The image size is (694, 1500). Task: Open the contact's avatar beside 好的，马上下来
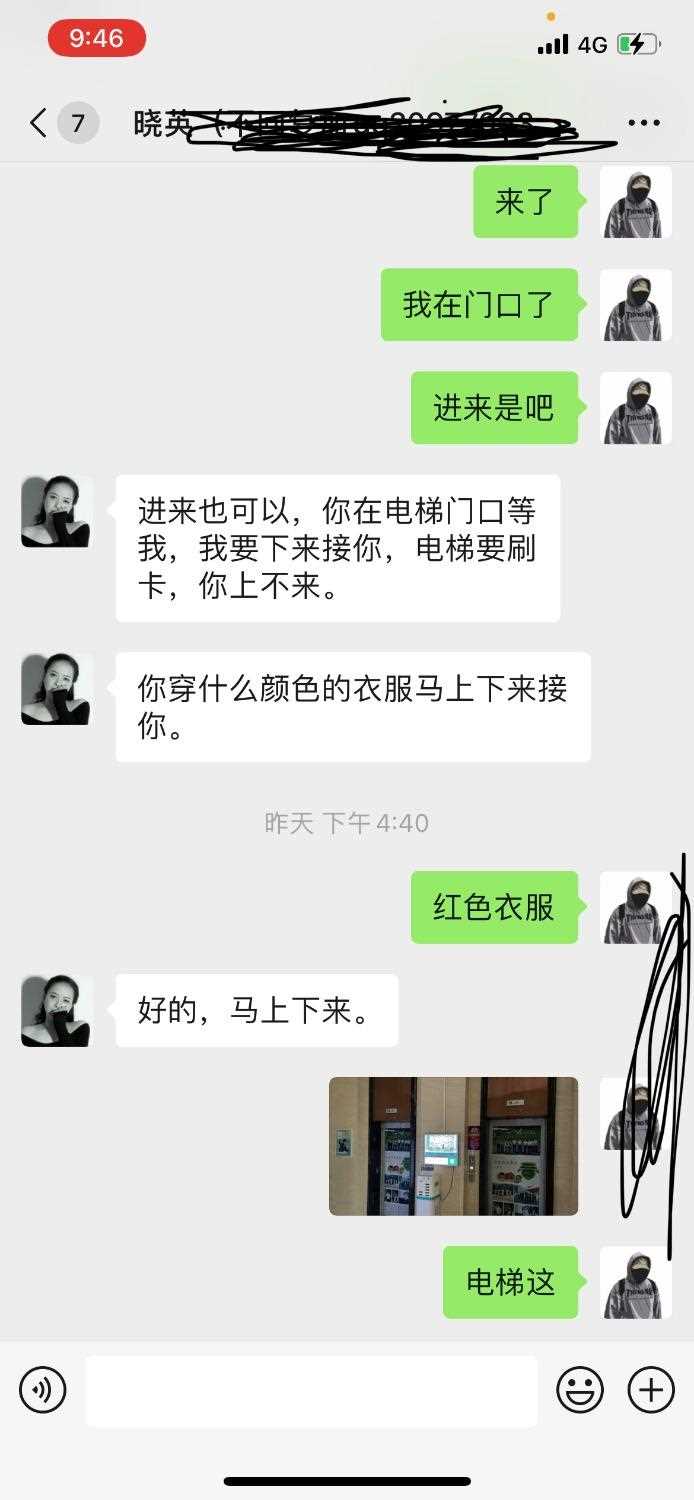coord(56,1011)
